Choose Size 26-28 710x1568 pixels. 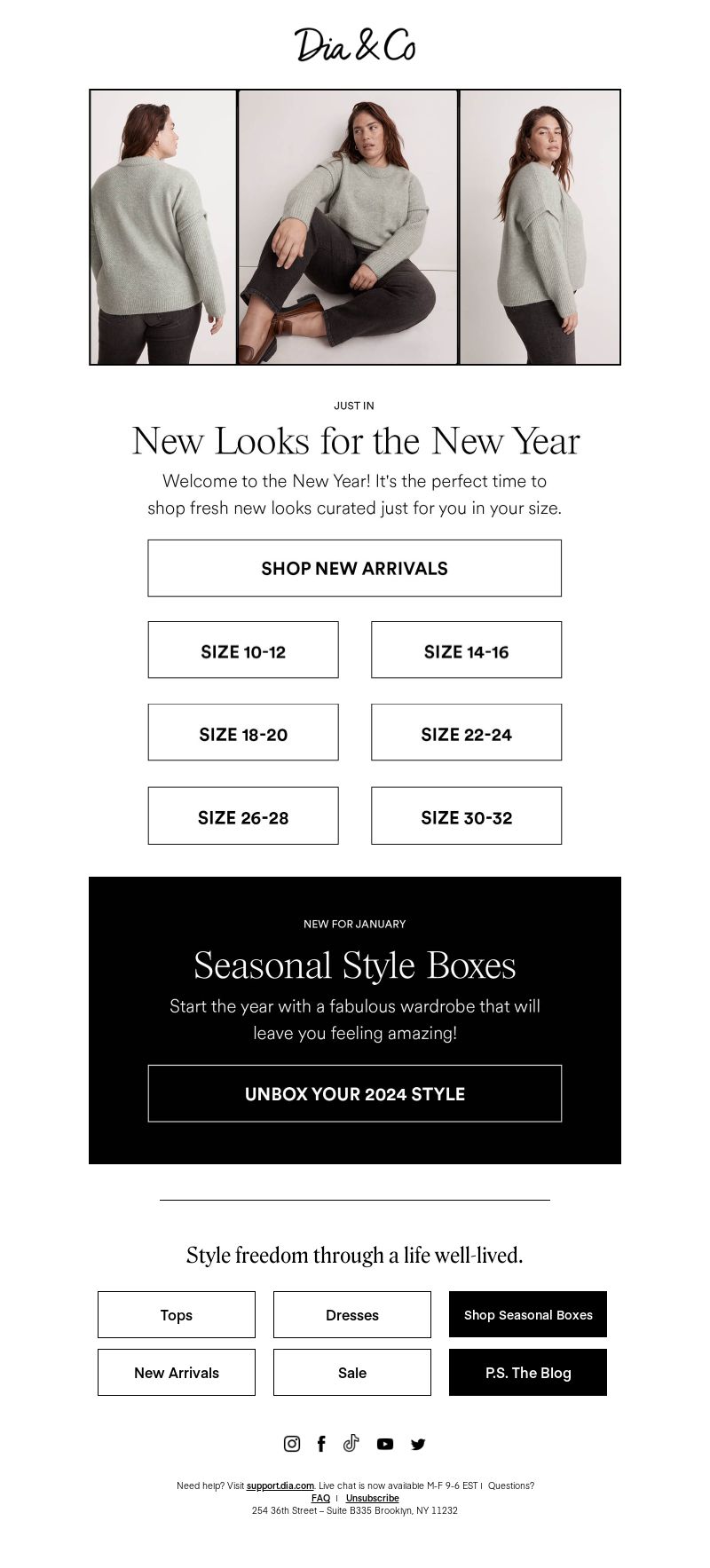click(243, 816)
